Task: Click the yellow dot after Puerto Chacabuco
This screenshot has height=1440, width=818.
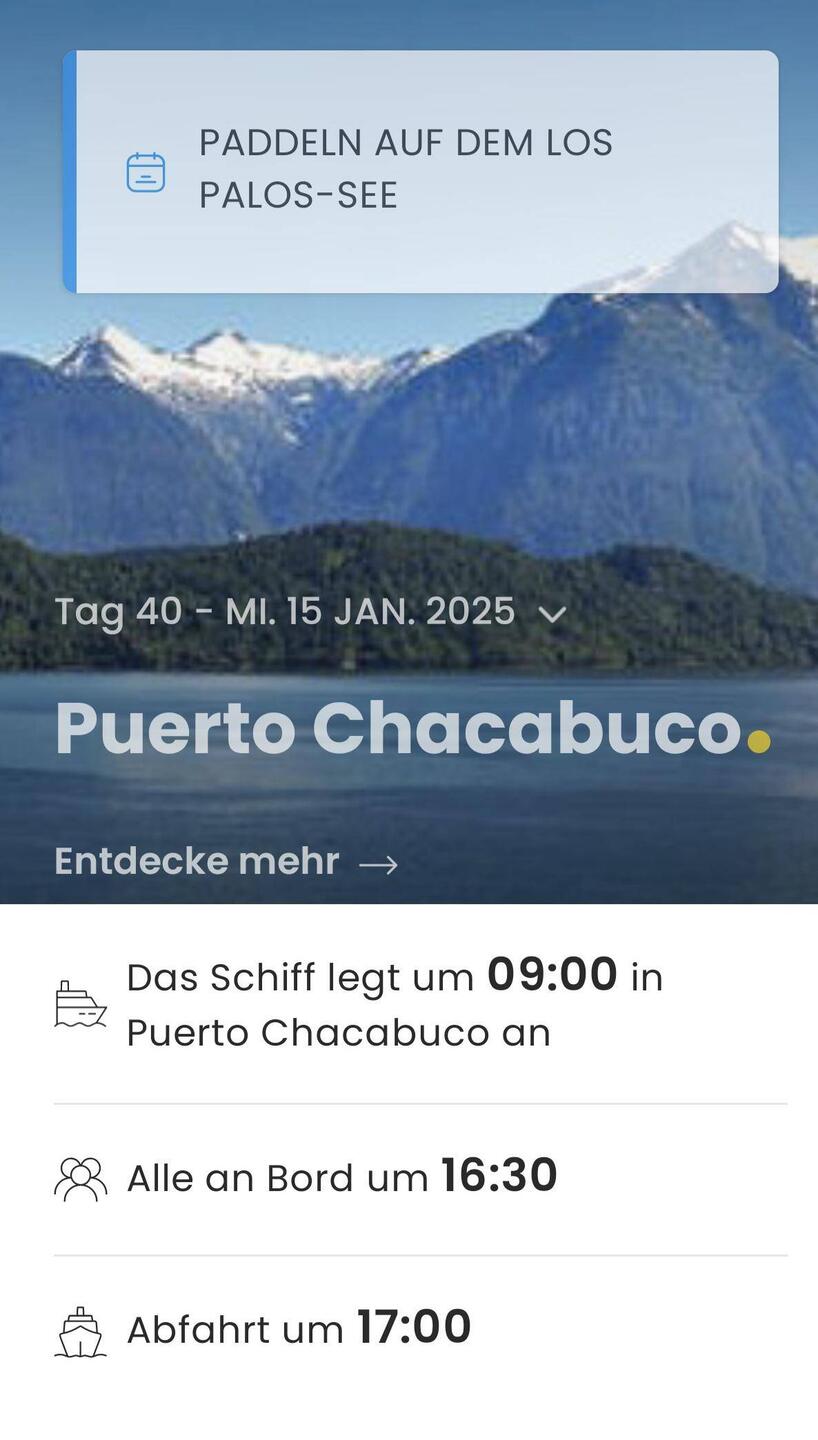Action: point(760,741)
